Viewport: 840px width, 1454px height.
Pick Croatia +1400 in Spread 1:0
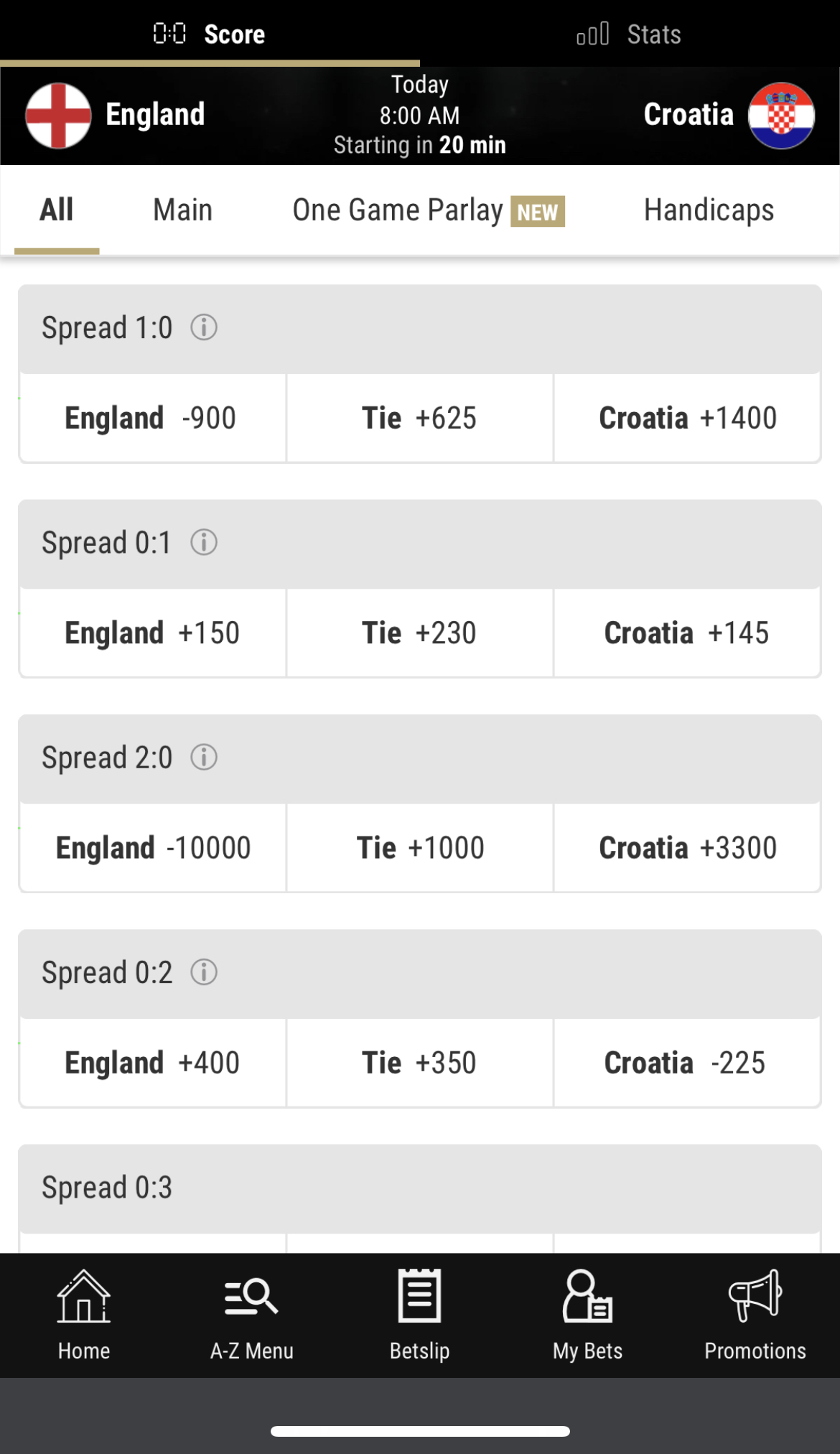(687, 418)
